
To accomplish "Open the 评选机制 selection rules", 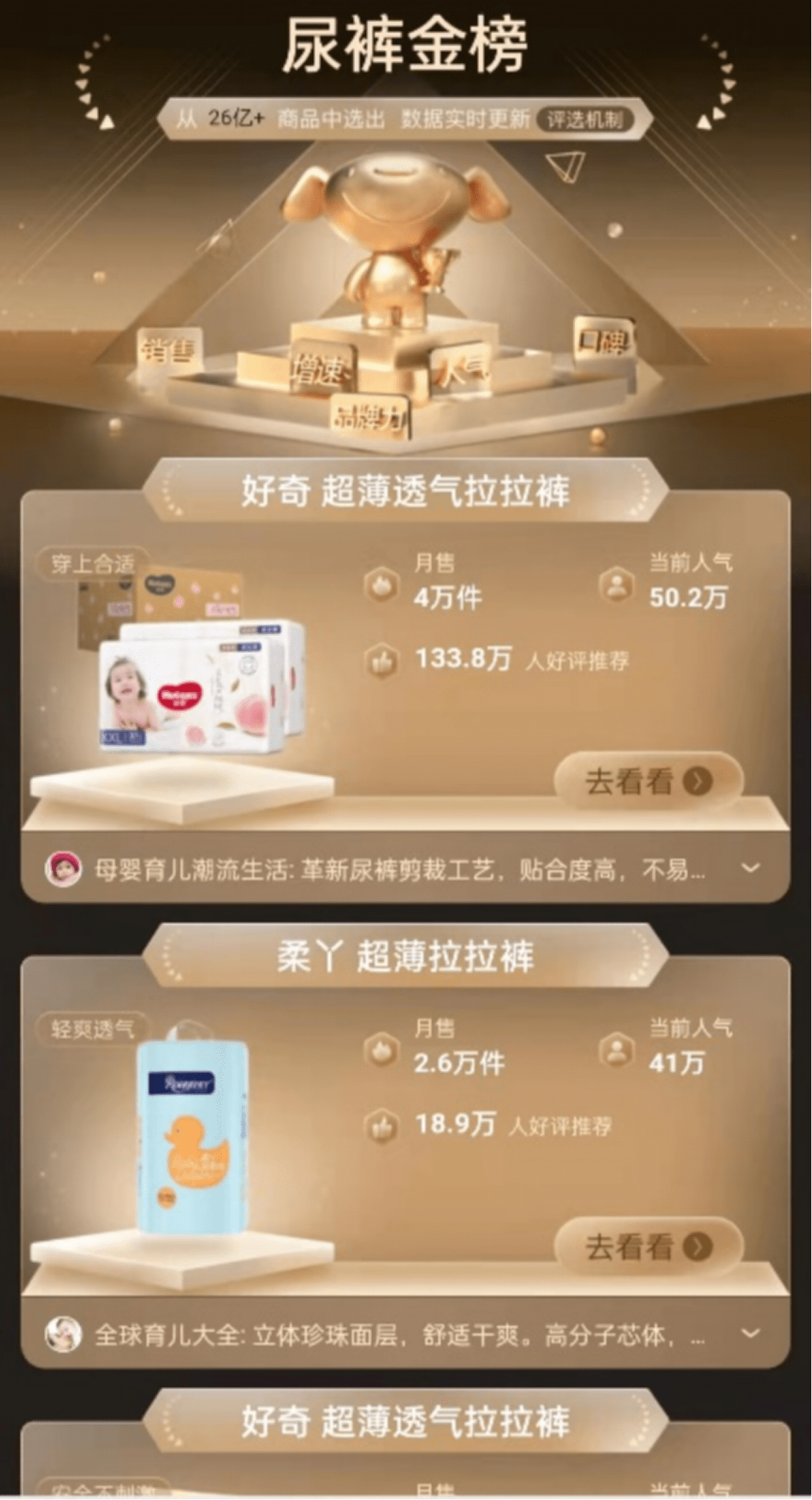I will click(585, 120).
